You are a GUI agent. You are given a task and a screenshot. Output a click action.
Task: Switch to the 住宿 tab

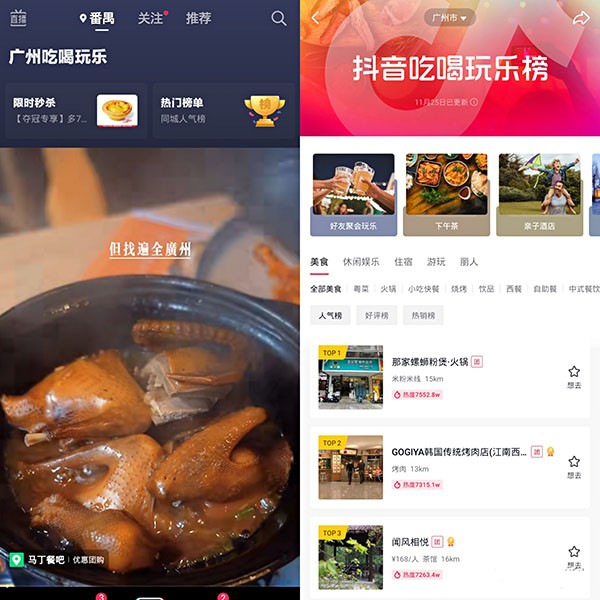(403, 262)
